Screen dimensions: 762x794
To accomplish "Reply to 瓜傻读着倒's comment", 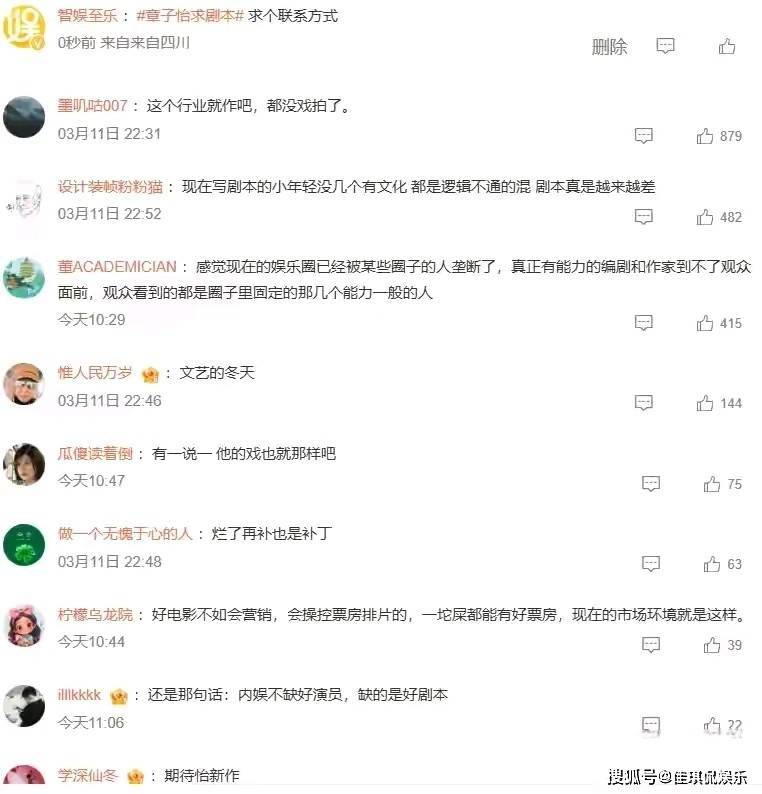I will coord(651,484).
